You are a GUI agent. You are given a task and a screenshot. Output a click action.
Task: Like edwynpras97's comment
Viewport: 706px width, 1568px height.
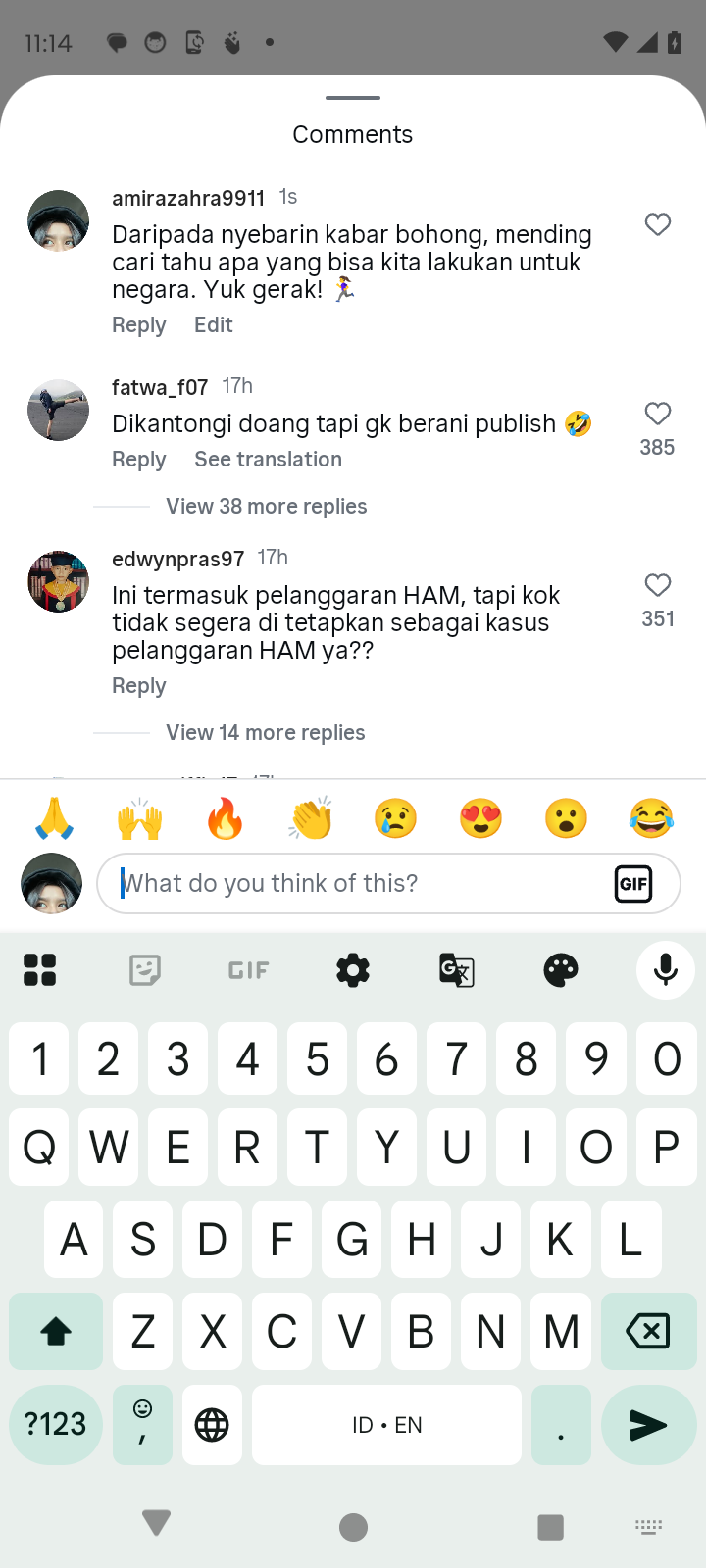(658, 585)
